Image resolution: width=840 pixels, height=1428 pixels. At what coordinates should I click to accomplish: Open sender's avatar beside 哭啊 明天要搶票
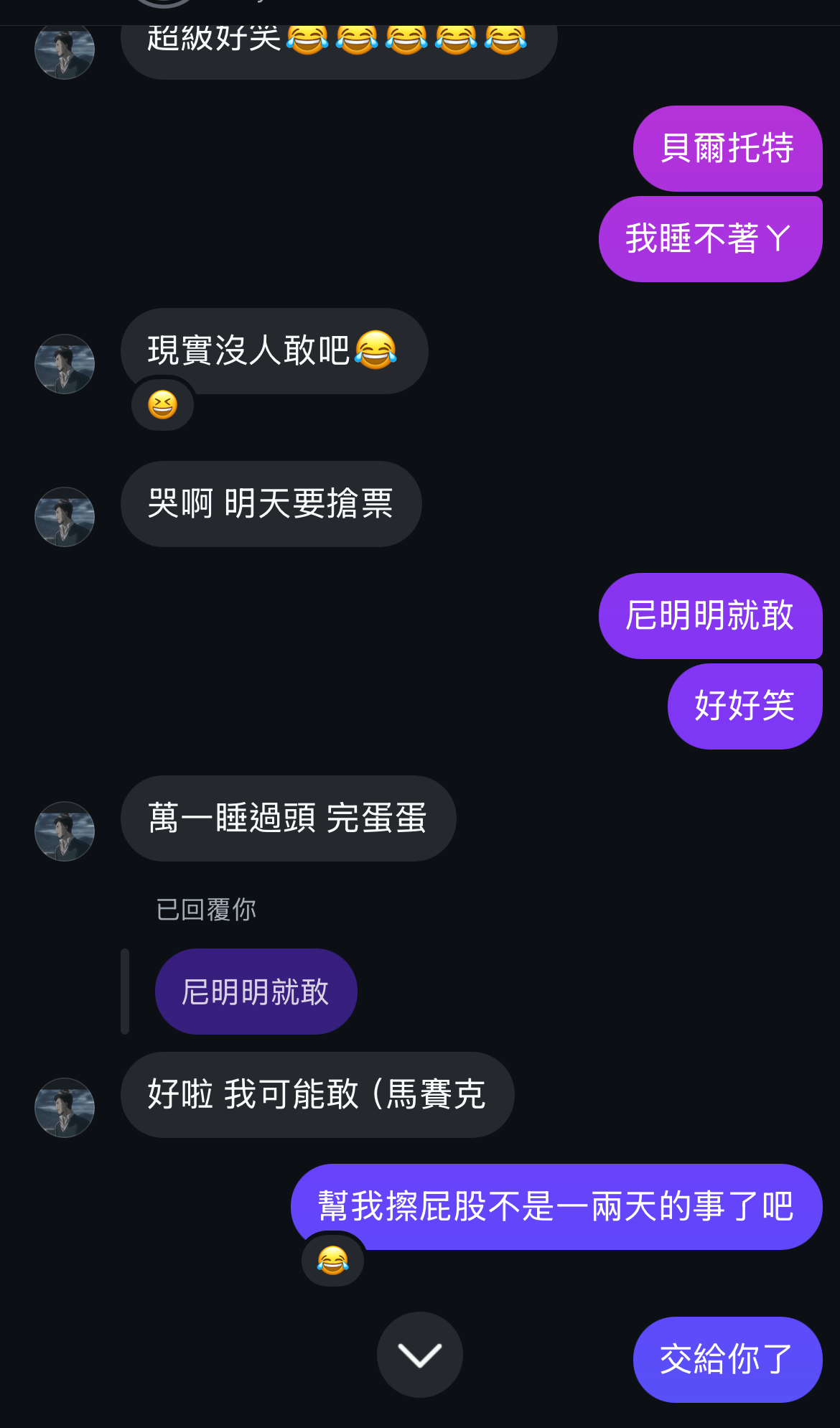(65, 517)
